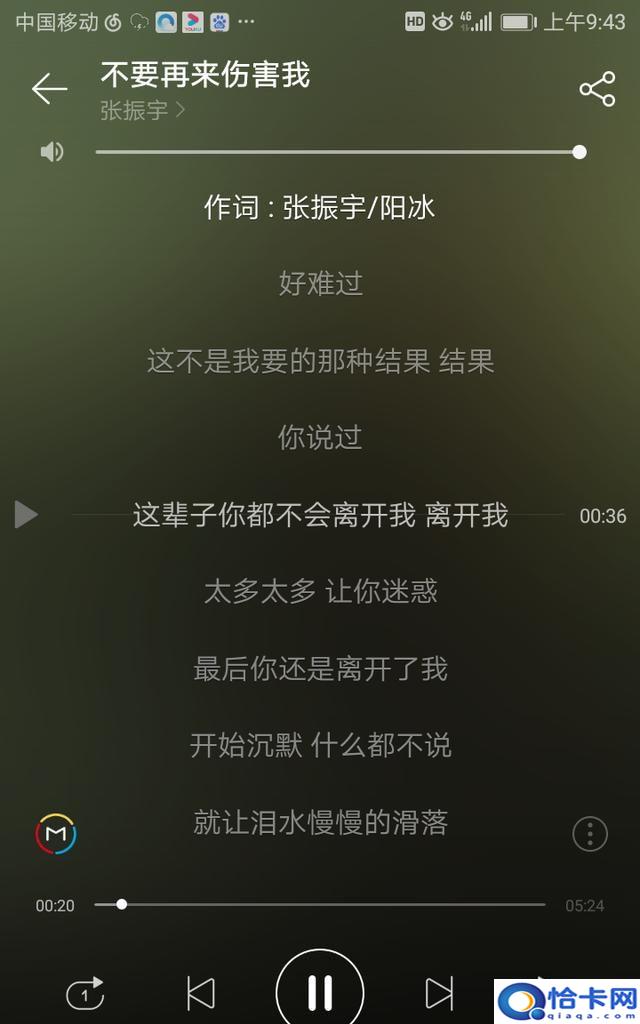Tap the colorful M circle icon
640x1024 pixels.
[56, 834]
